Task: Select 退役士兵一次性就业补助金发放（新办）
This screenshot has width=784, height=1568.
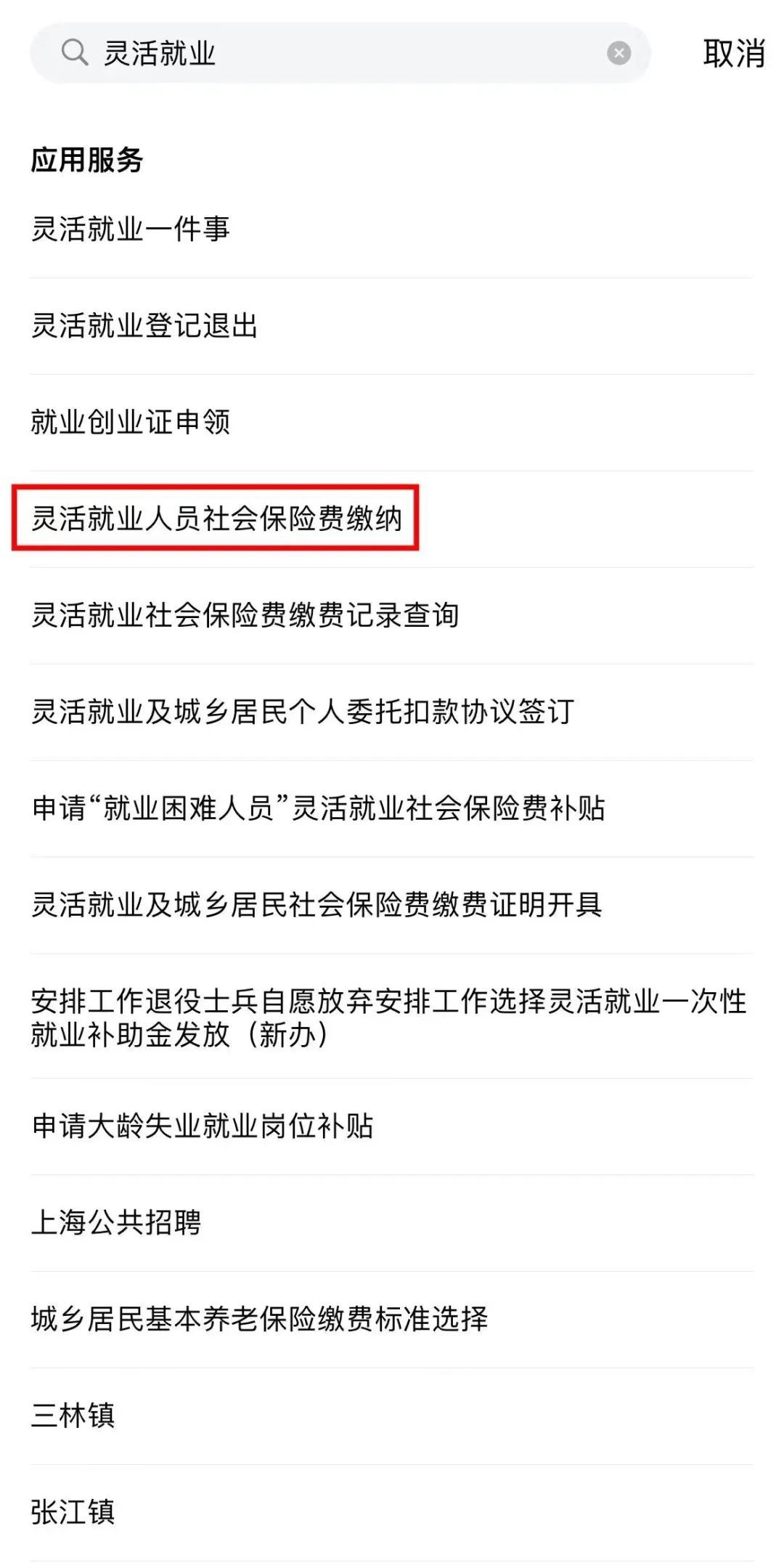Action: pyautogui.click(x=389, y=1017)
